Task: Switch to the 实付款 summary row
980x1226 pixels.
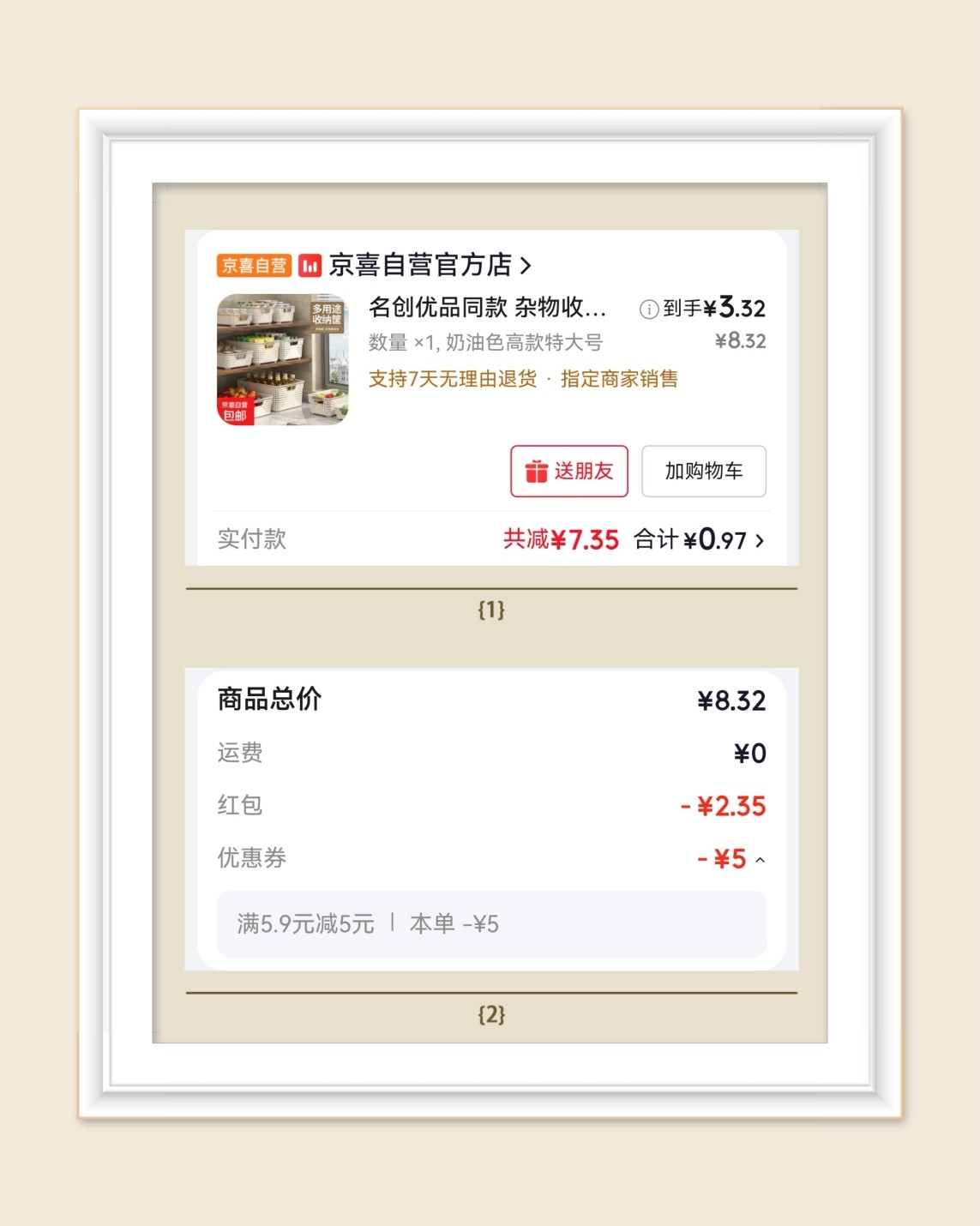Action: tap(252, 539)
